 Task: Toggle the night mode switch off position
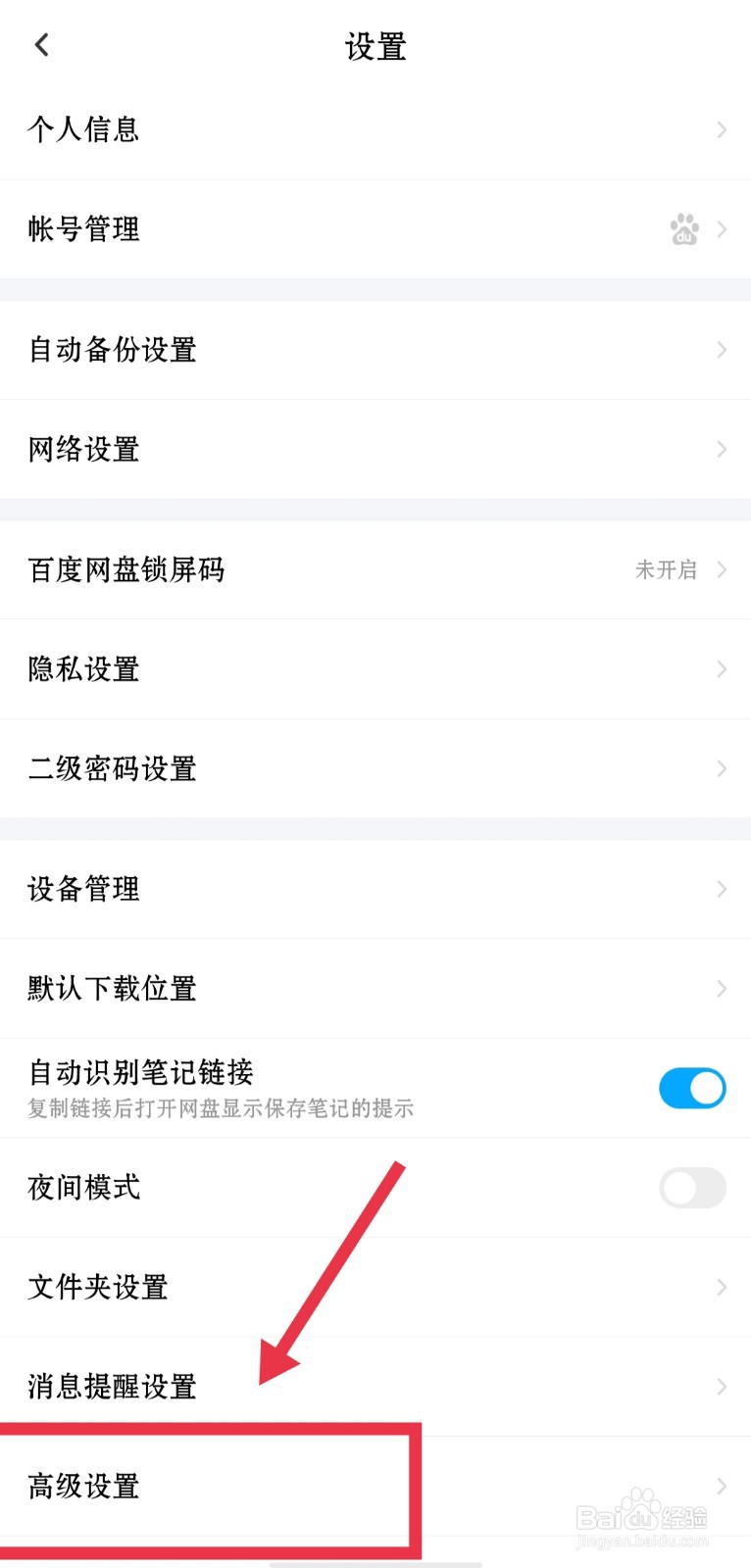coord(692,1189)
